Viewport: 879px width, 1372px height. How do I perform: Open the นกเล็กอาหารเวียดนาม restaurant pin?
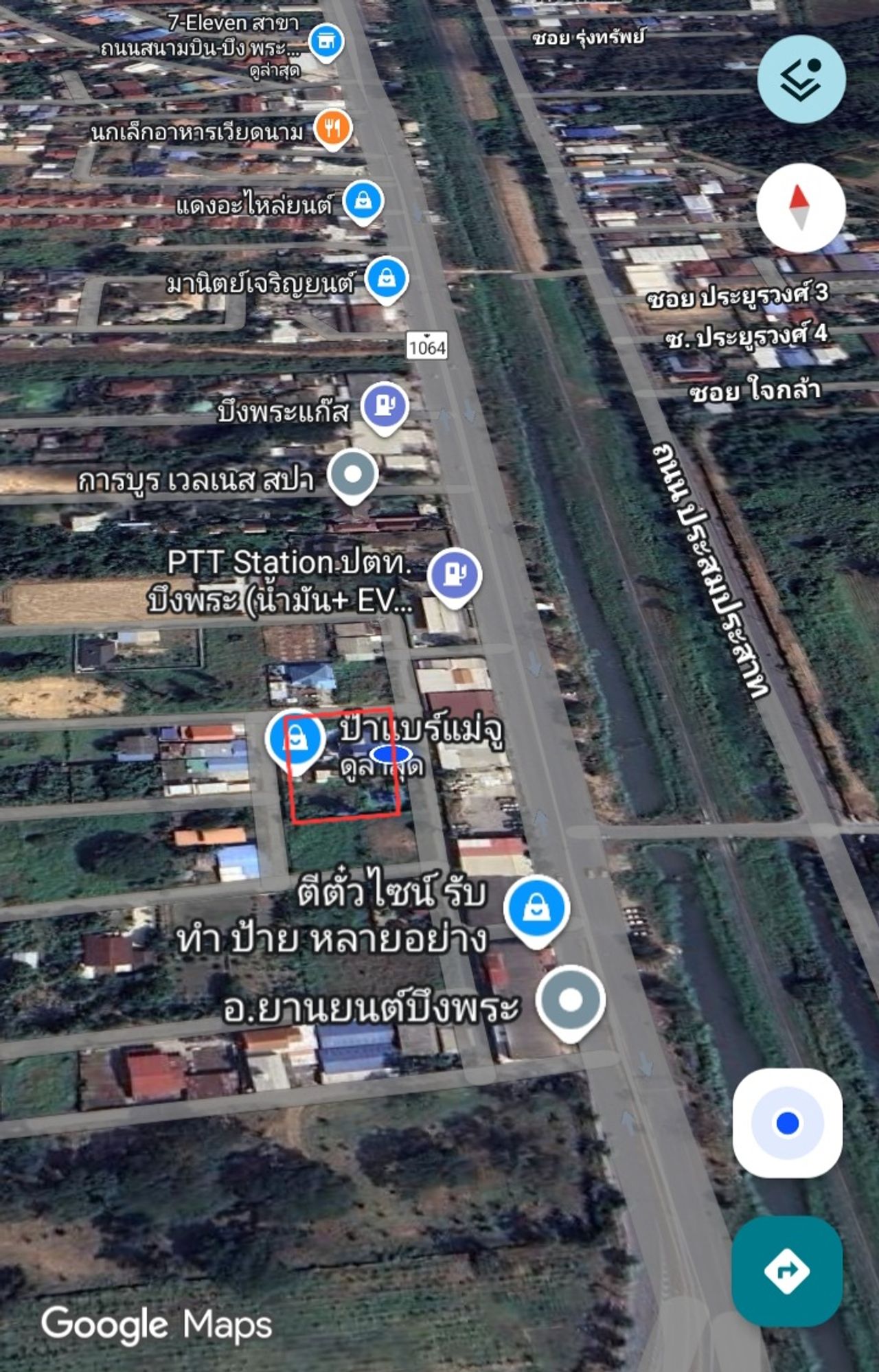point(333,128)
